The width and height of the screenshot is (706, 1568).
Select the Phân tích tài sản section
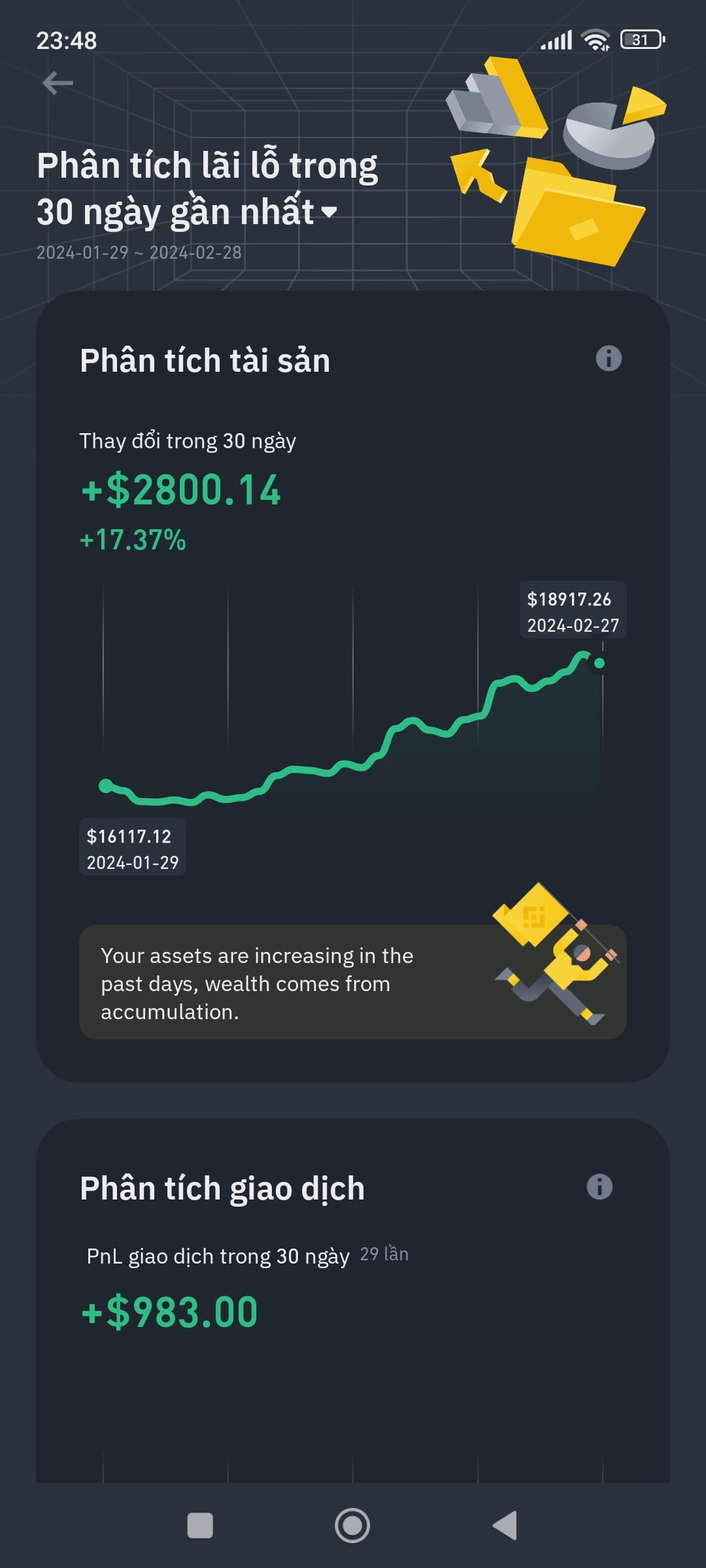click(205, 360)
